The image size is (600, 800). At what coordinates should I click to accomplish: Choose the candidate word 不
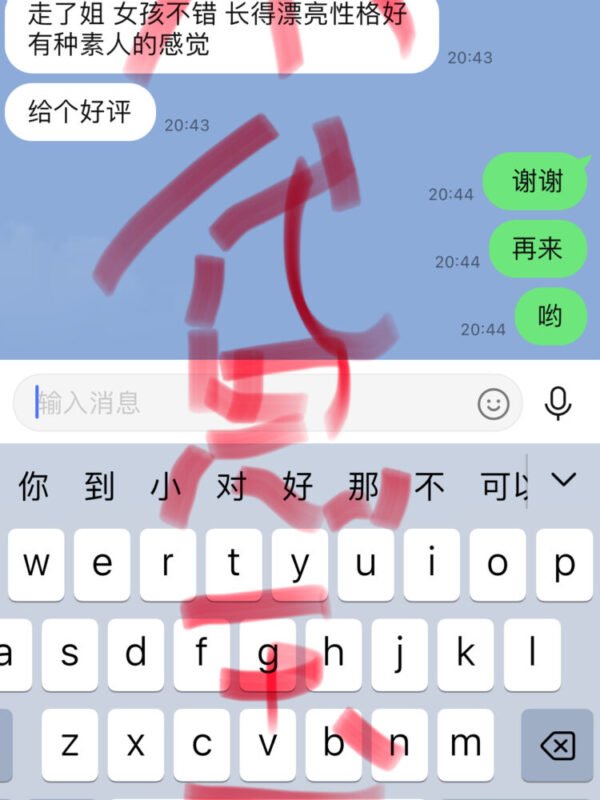[x=429, y=487]
